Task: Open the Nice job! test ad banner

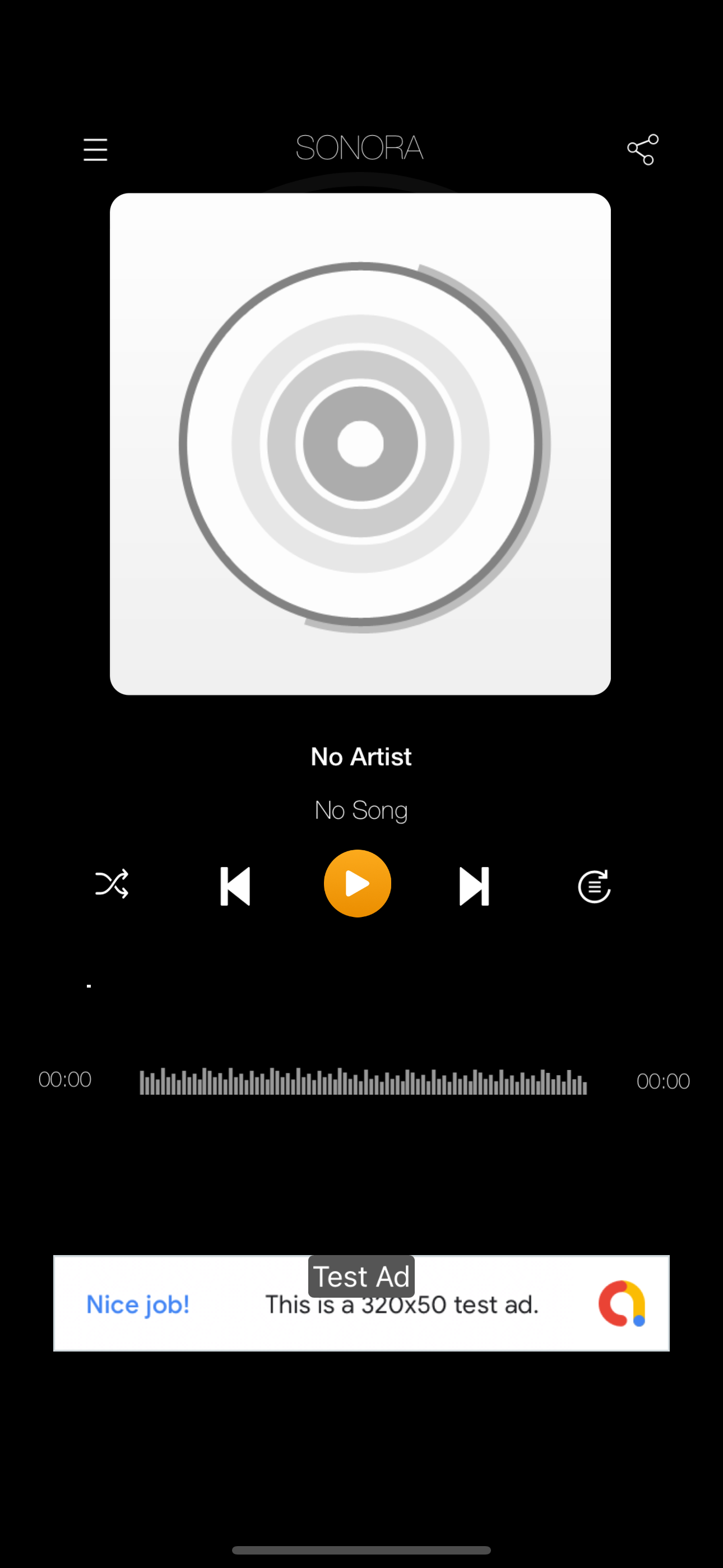Action: pyautogui.click(x=361, y=1304)
